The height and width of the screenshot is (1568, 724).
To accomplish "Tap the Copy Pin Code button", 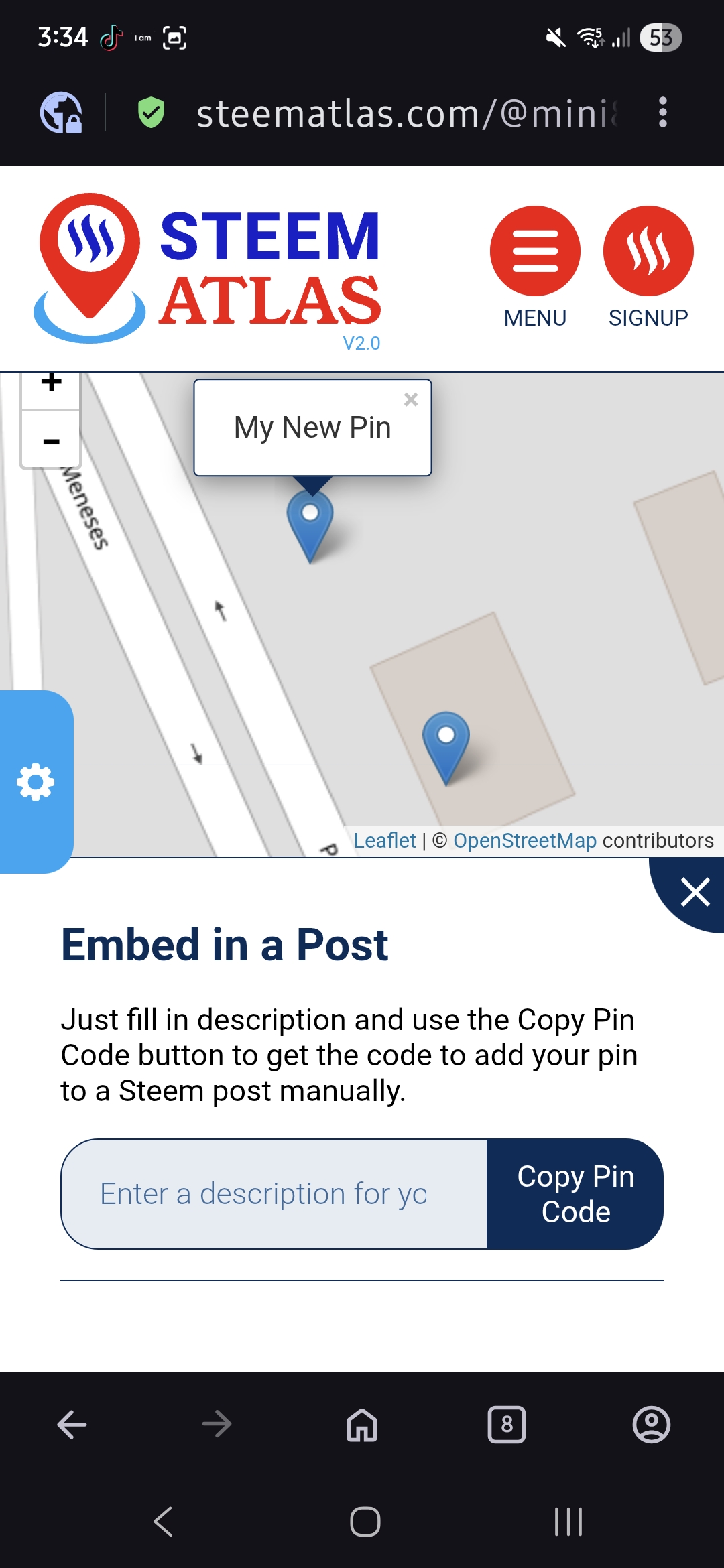I will [575, 1194].
